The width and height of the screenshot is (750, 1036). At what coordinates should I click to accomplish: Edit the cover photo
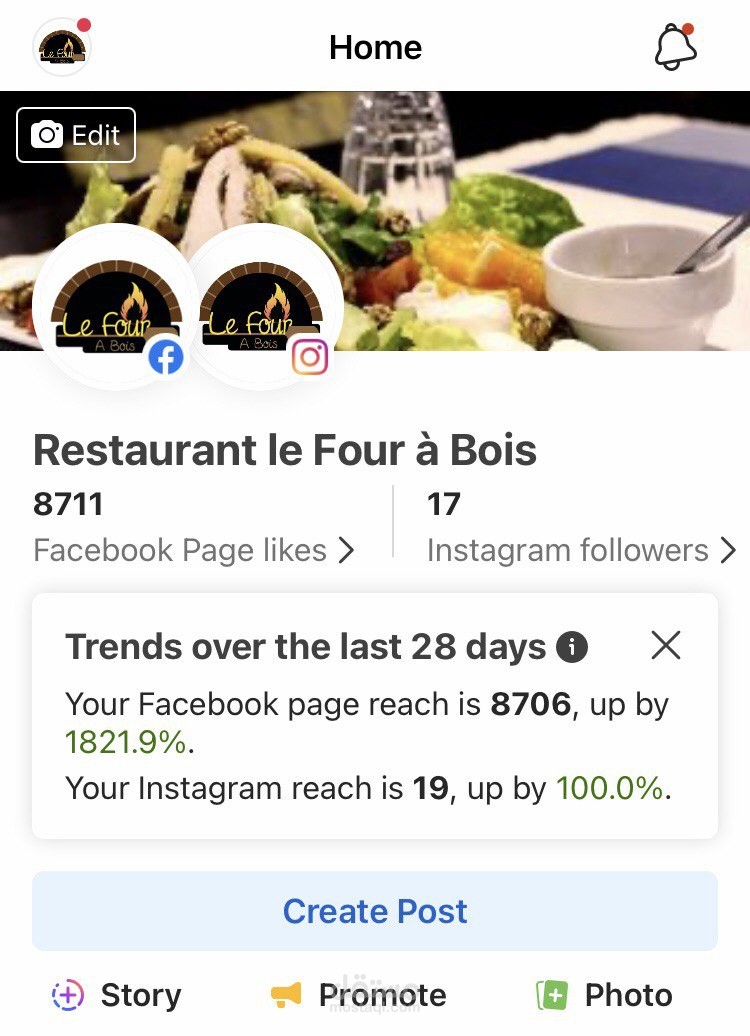tap(76, 135)
